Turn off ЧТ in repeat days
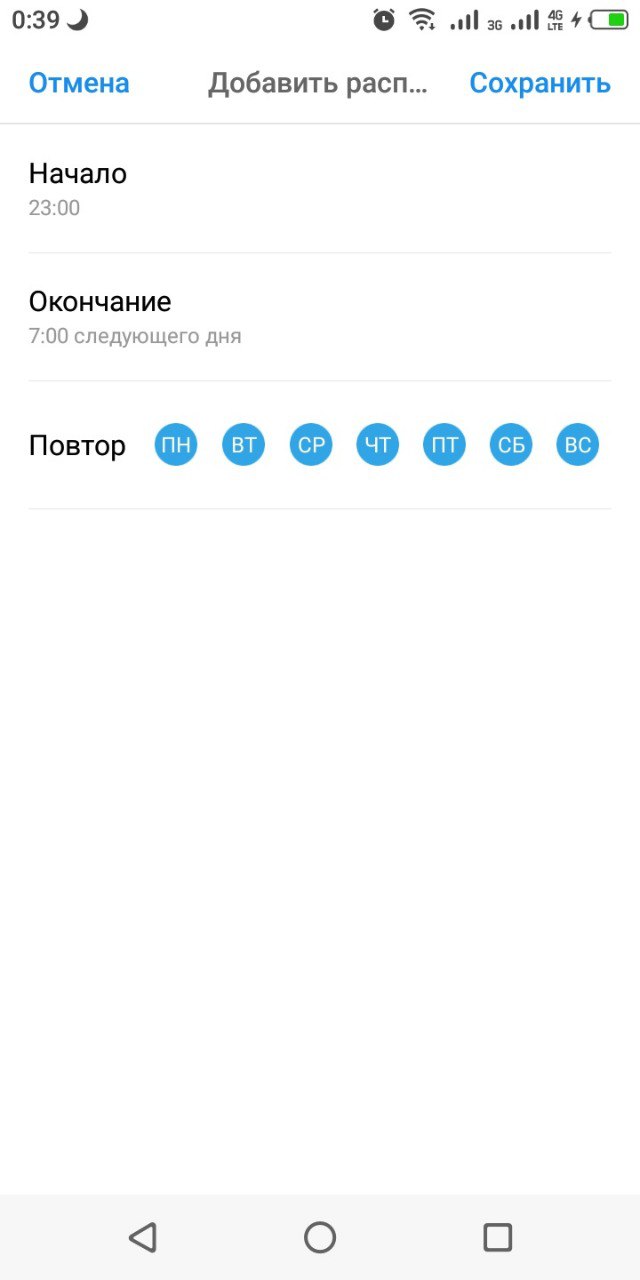Screen dimensions: 640x1280 (x=377, y=445)
